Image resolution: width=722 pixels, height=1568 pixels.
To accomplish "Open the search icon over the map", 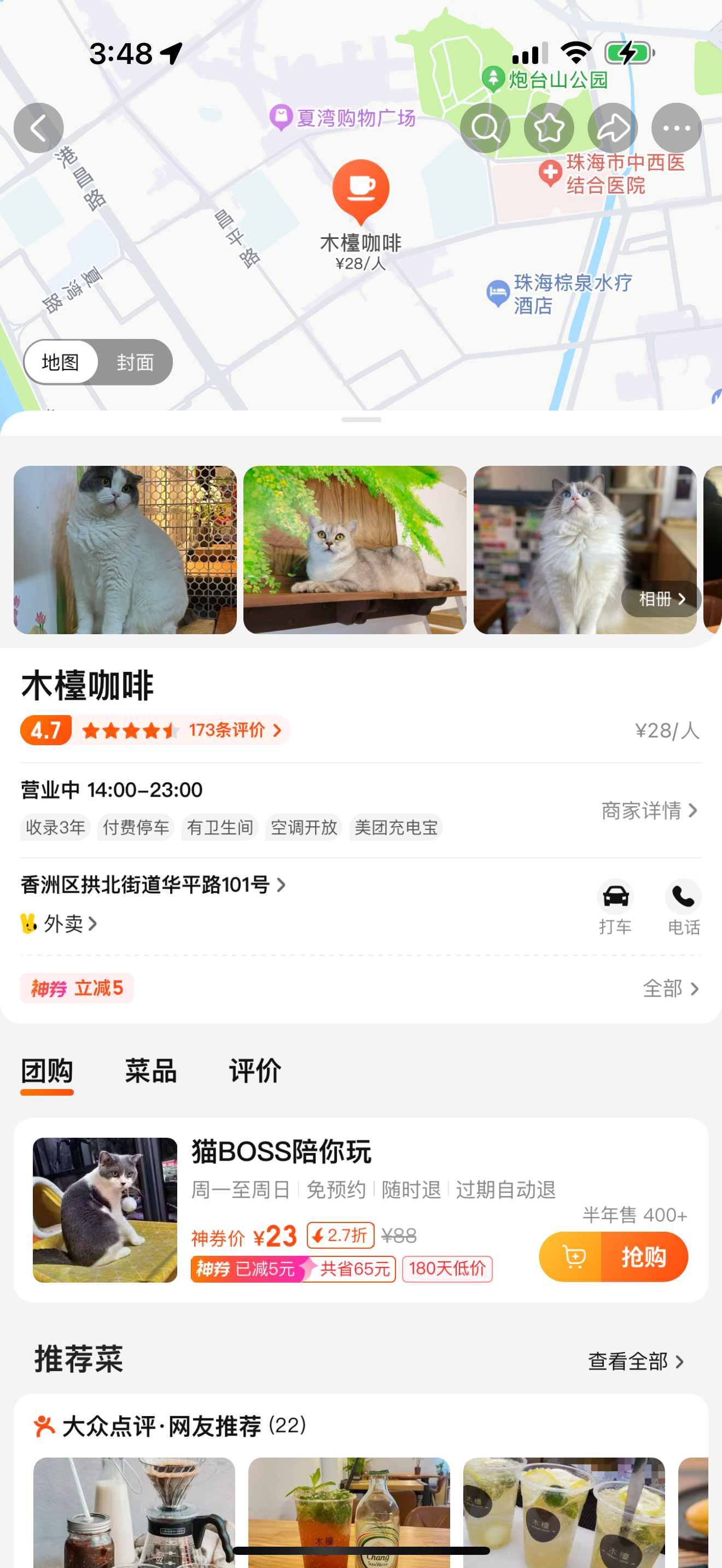I will click(485, 128).
